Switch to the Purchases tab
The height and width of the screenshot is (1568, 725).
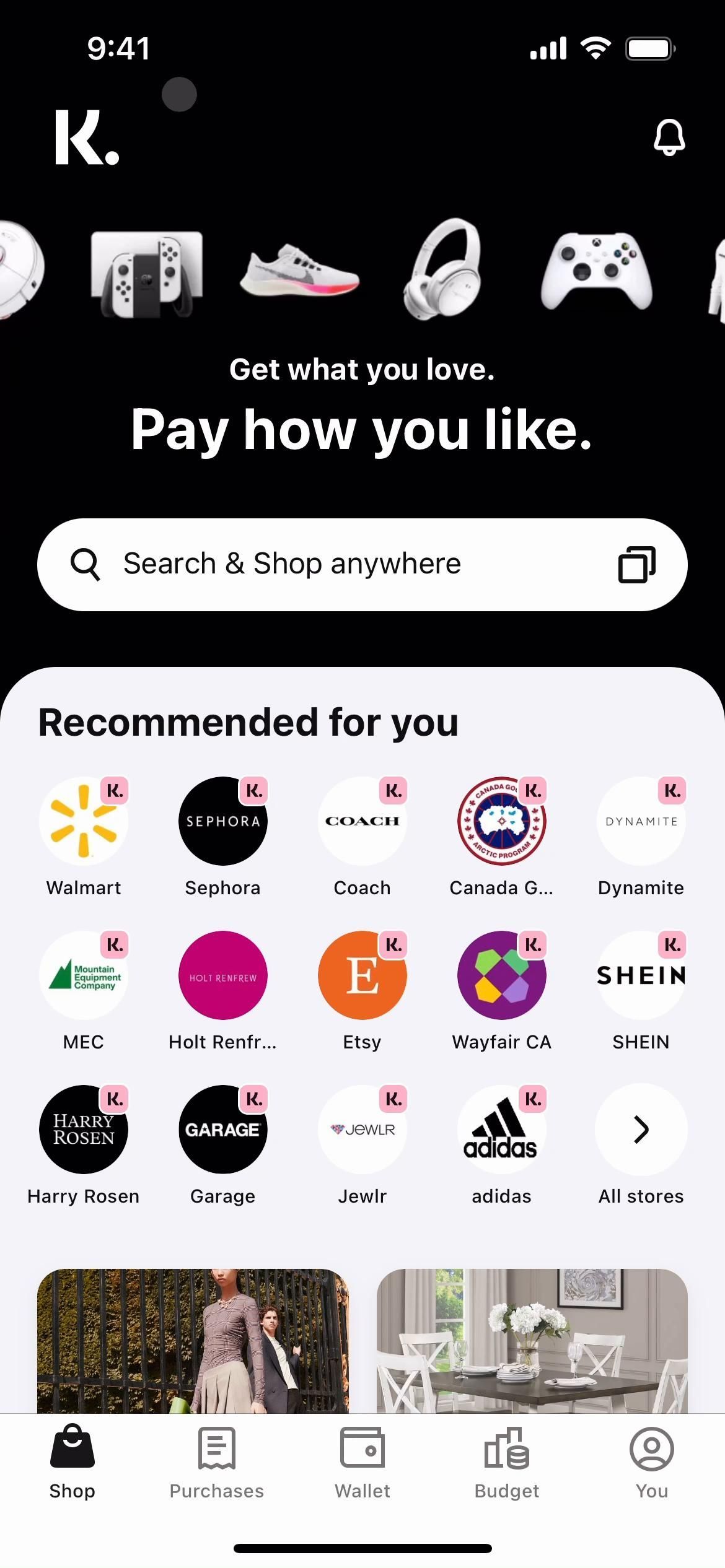tap(217, 1461)
